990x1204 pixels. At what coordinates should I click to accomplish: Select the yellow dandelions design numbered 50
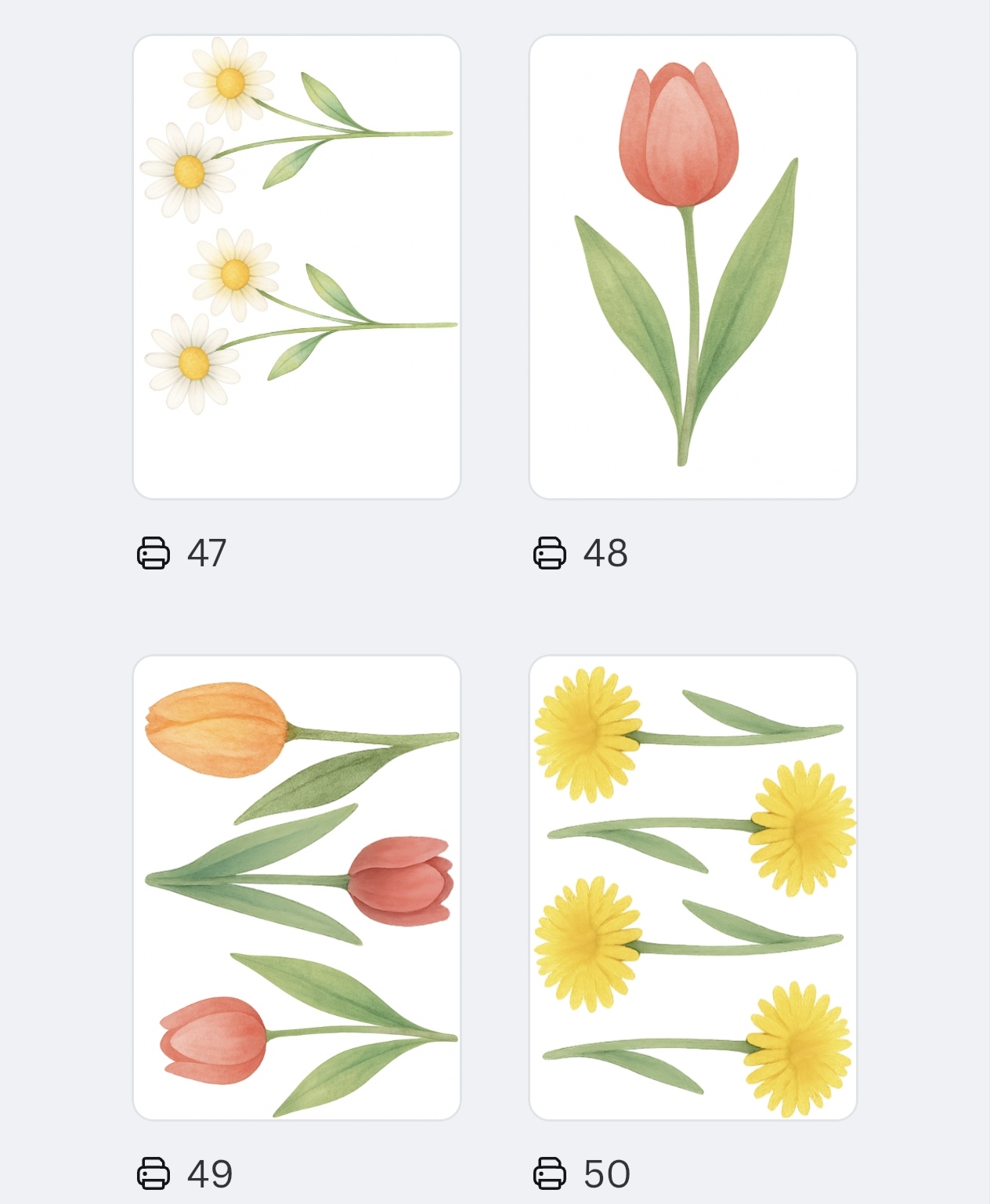(x=692, y=887)
